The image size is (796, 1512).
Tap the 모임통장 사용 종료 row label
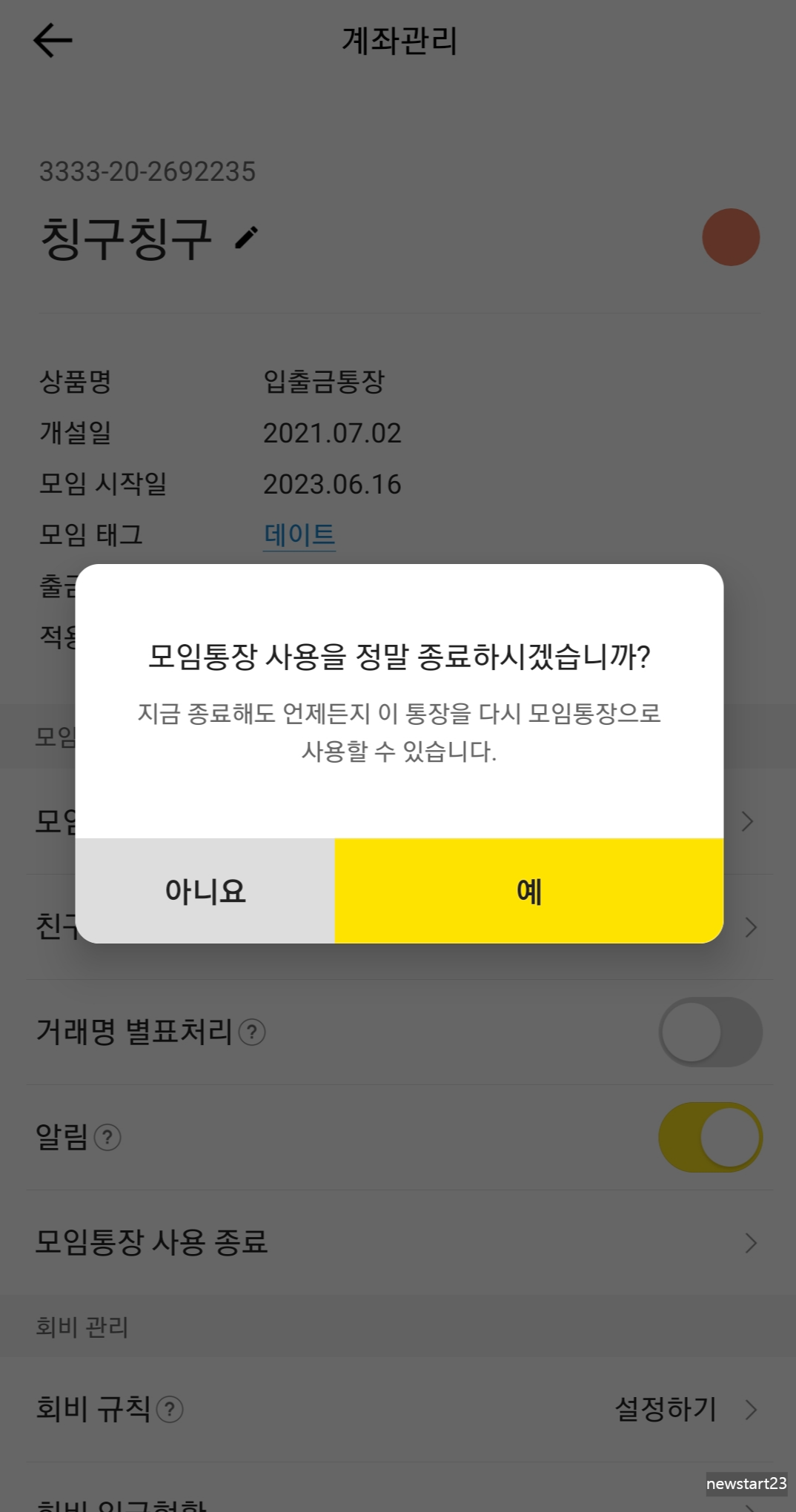tap(152, 1243)
